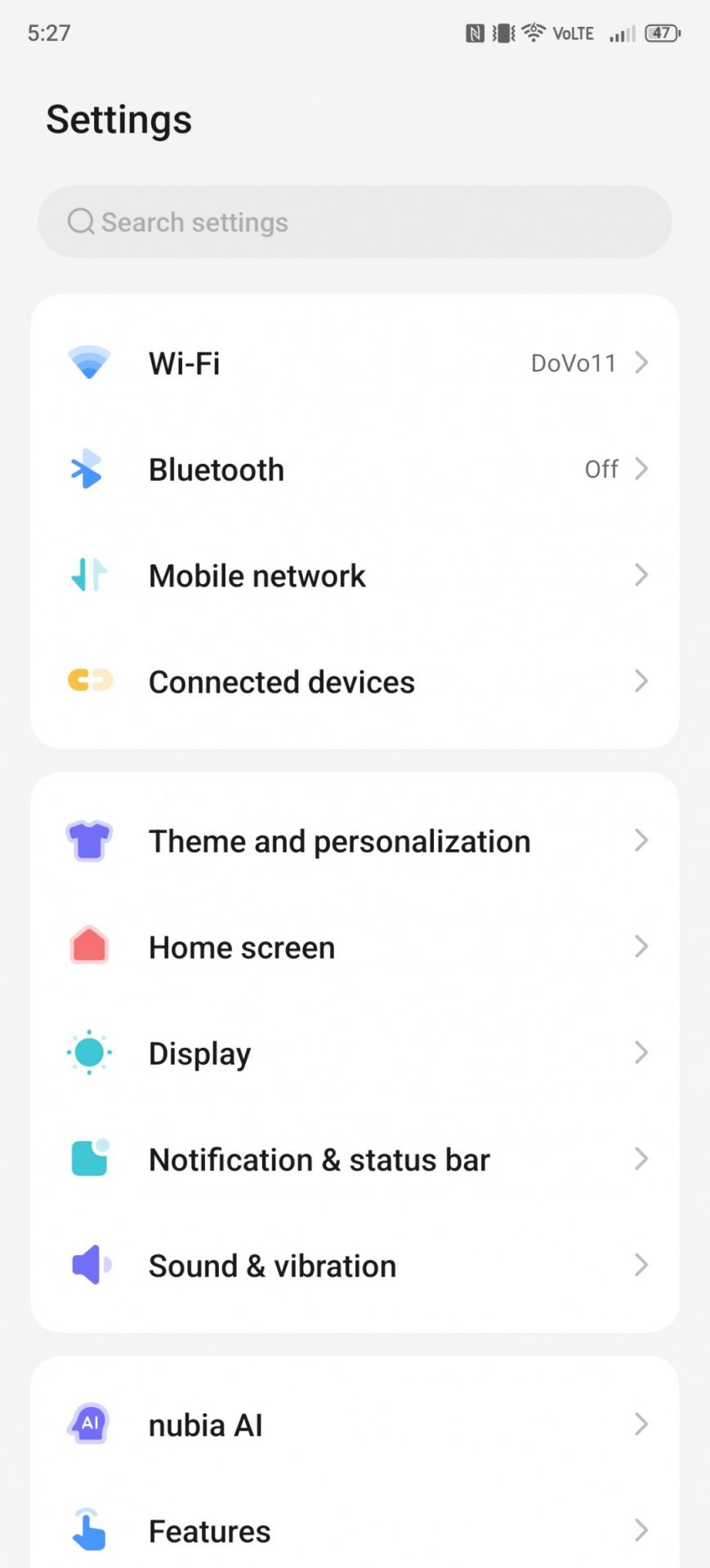Select the Wi-Fi icon in settings list

point(88,363)
